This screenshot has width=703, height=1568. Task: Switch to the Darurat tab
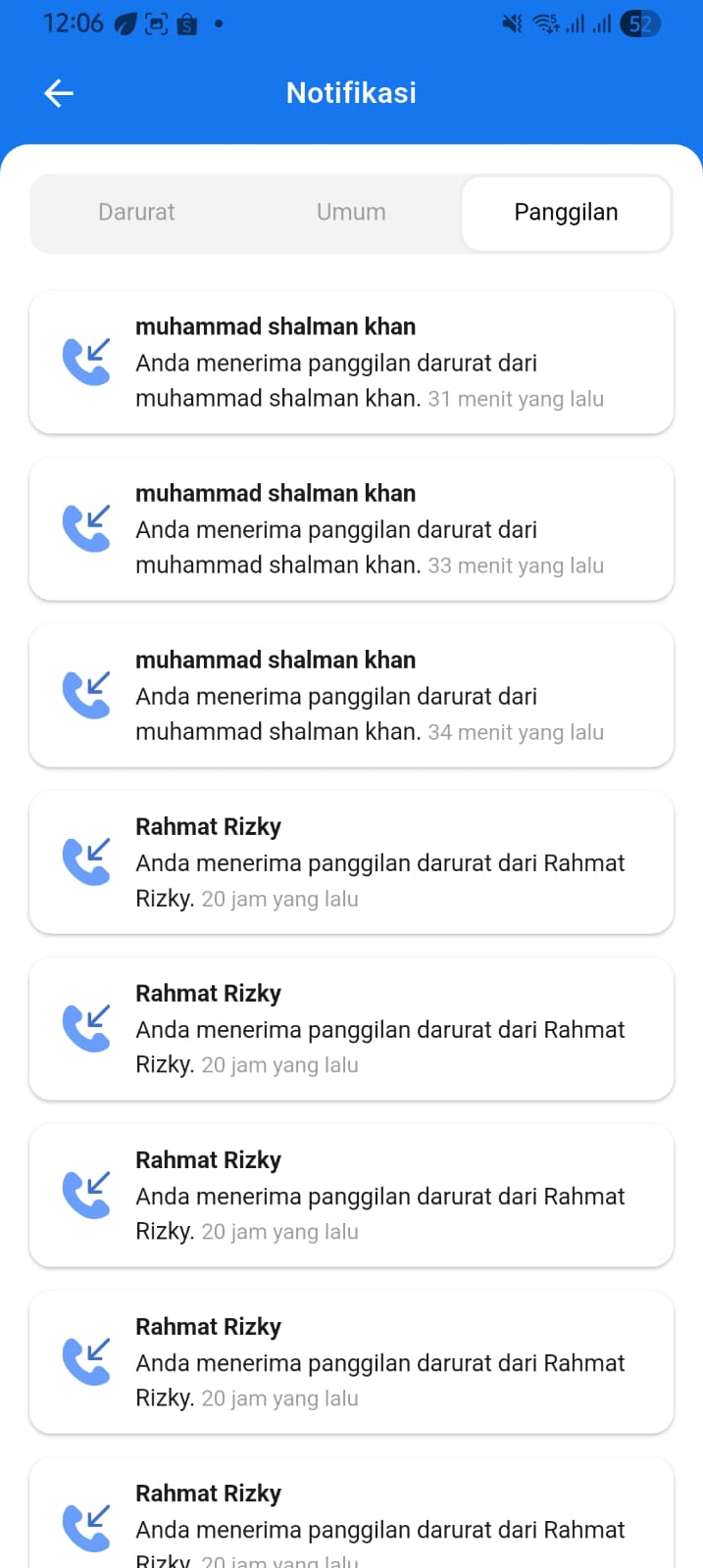pyautogui.click(x=136, y=213)
